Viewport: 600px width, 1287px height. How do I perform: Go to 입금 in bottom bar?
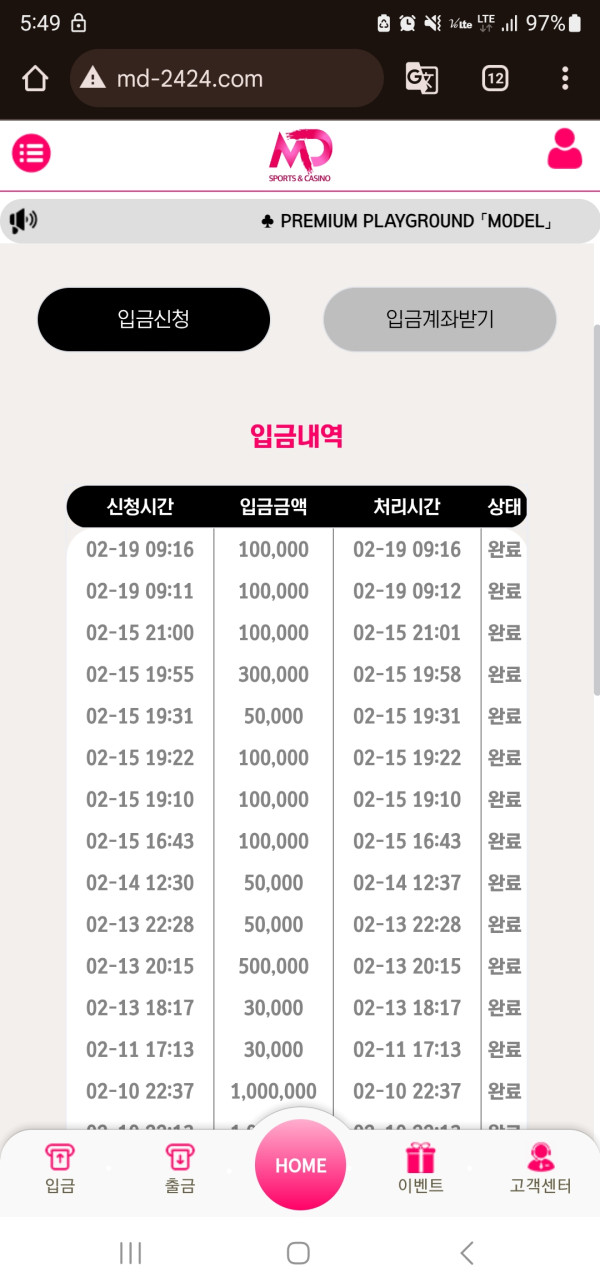tap(60, 1170)
